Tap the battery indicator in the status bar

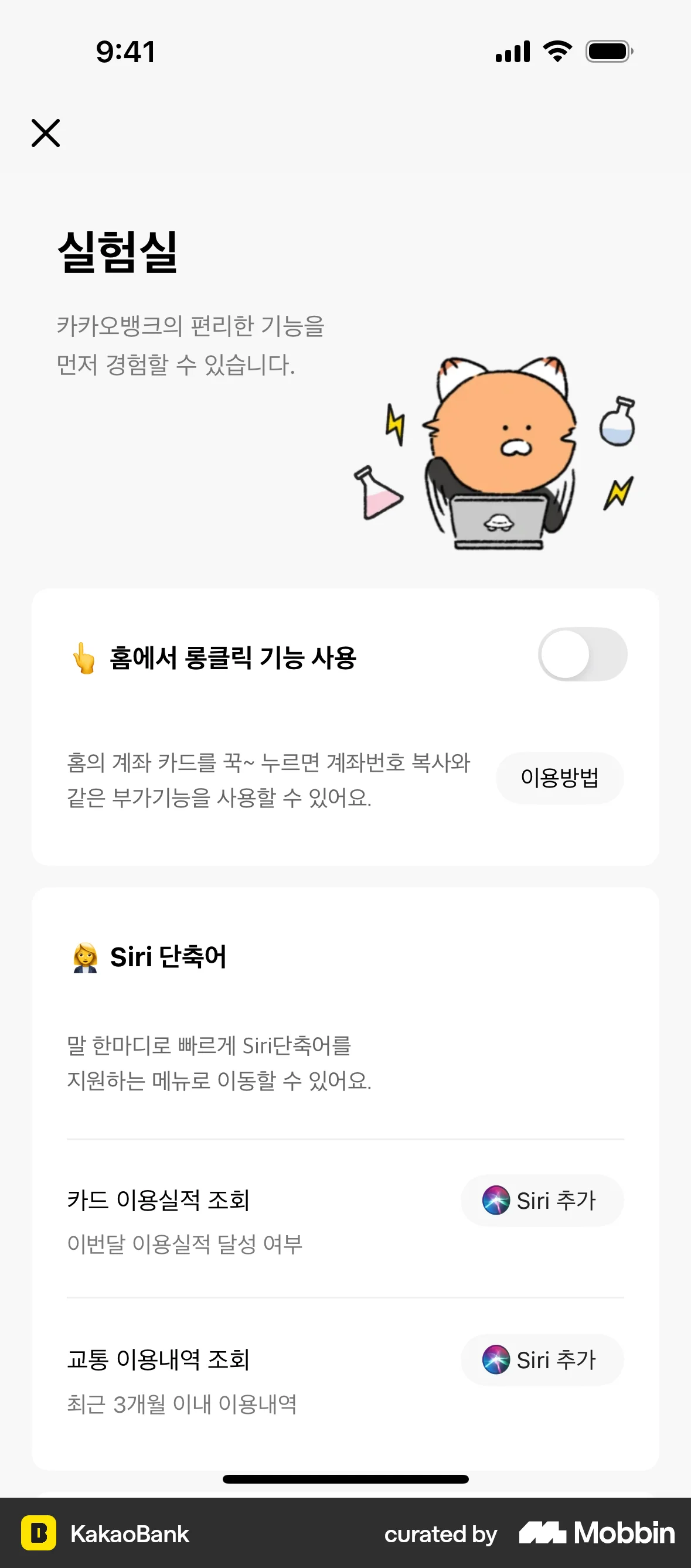tap(609, 51)
